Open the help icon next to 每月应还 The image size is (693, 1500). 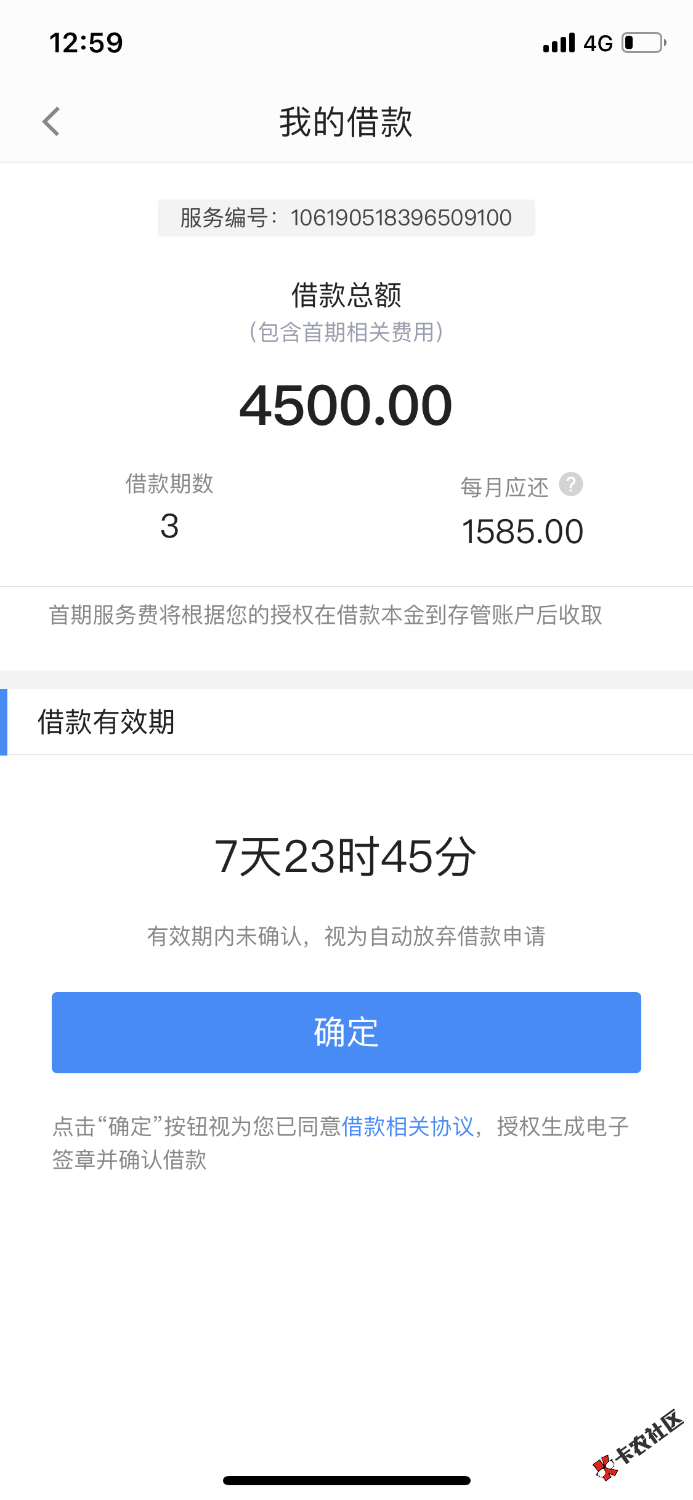pos(571,485)
